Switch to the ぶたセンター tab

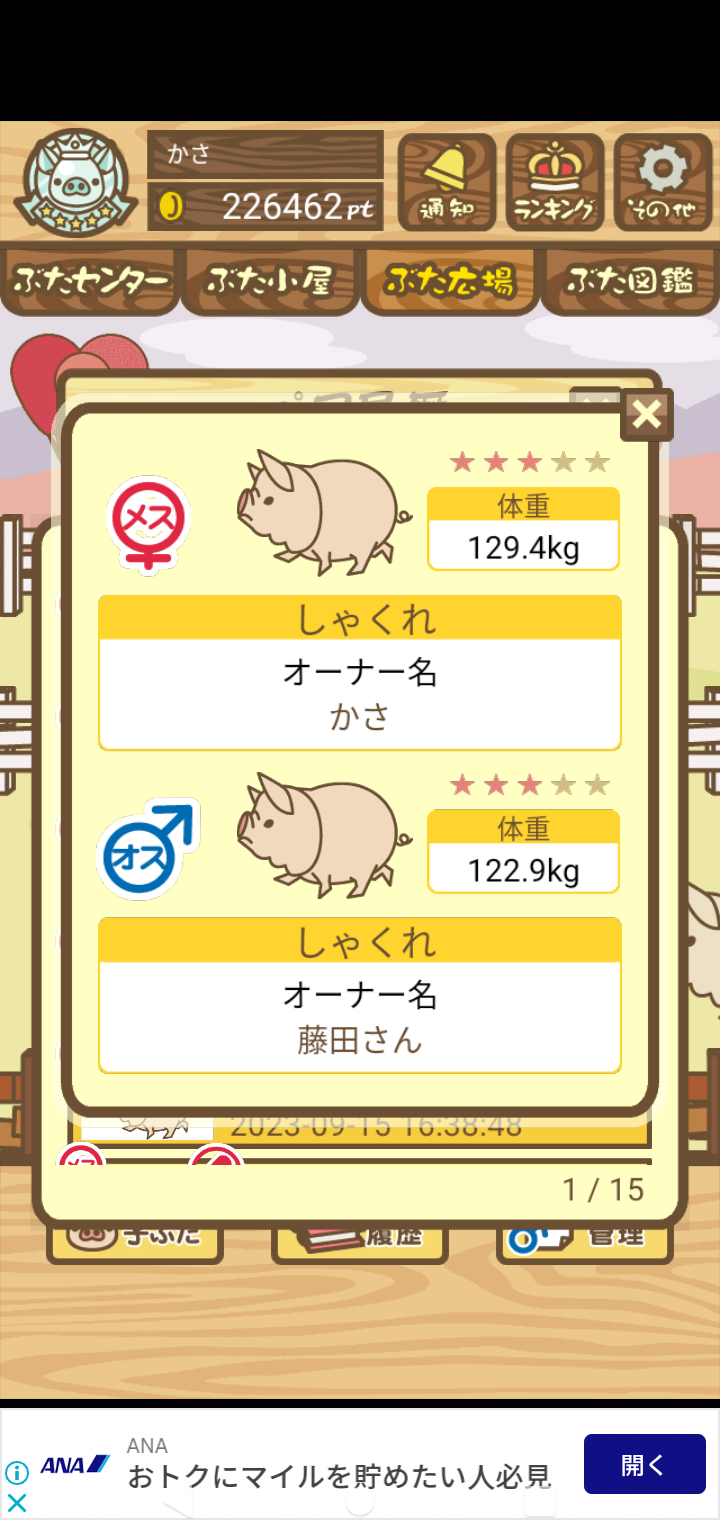[90, 281]
